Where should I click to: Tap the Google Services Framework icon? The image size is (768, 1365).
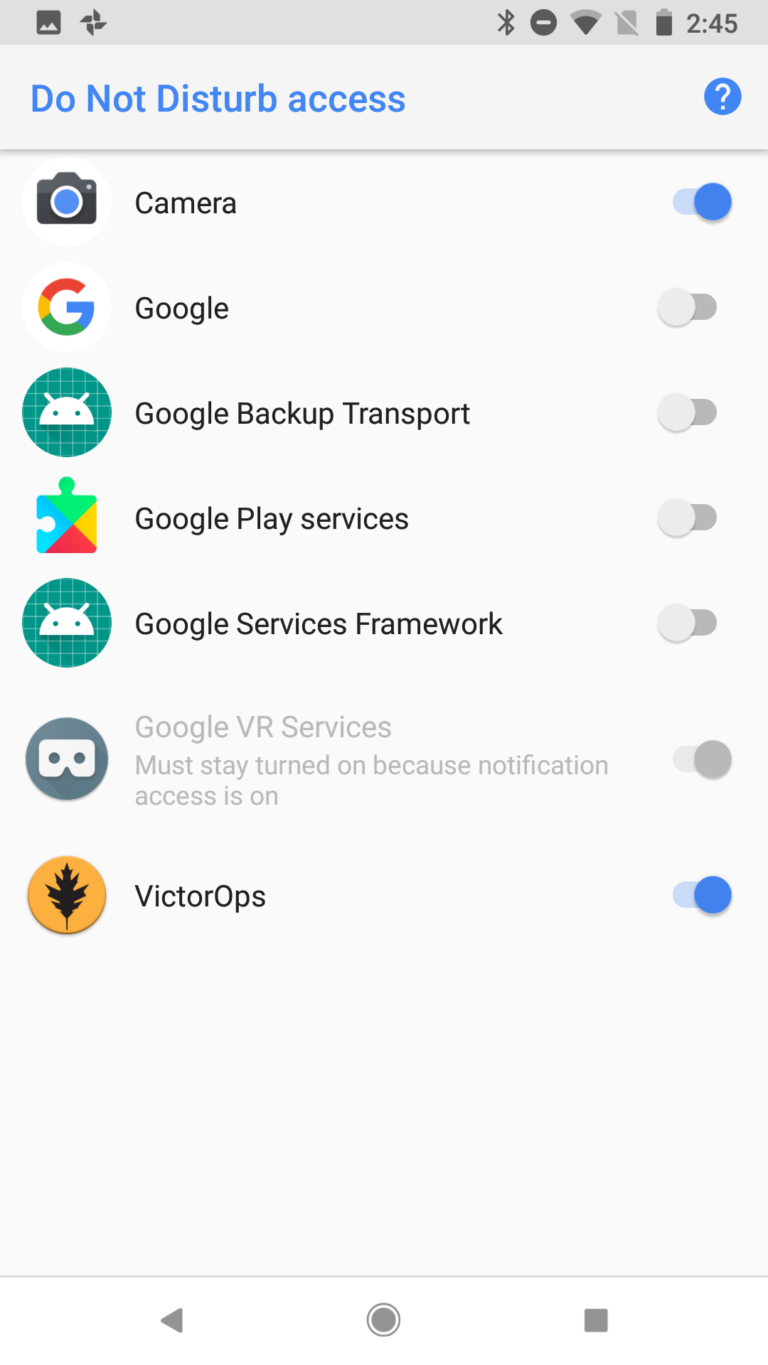[66, 622]
